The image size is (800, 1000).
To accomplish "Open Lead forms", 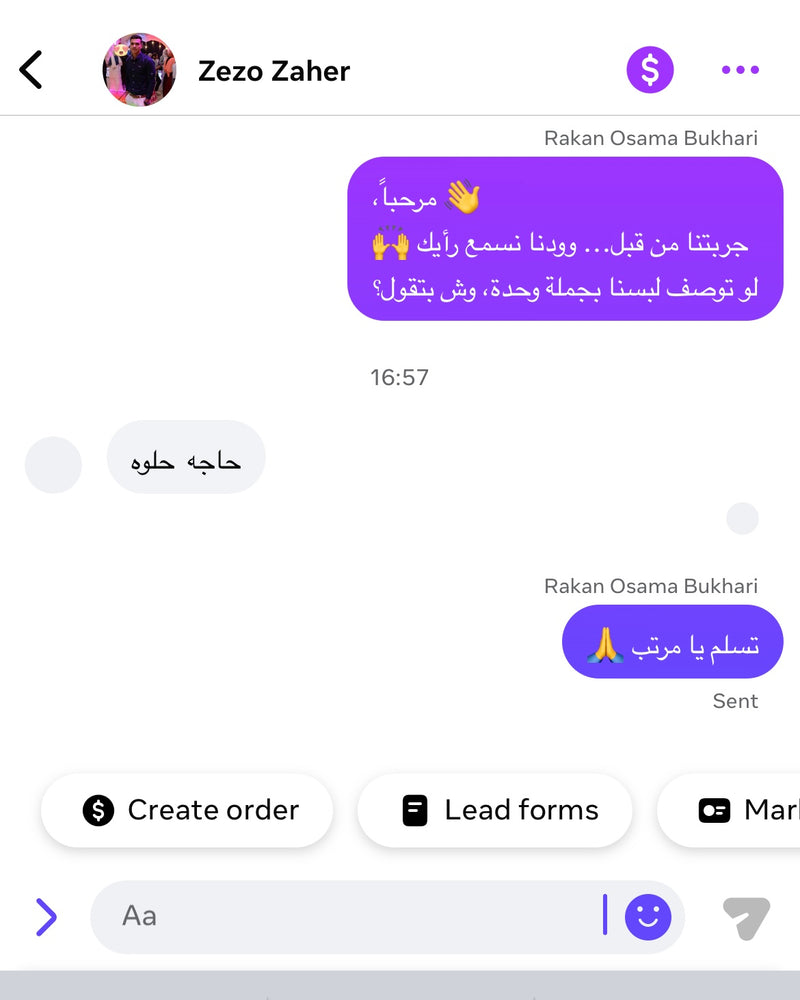I will click(x=495, y=810).
